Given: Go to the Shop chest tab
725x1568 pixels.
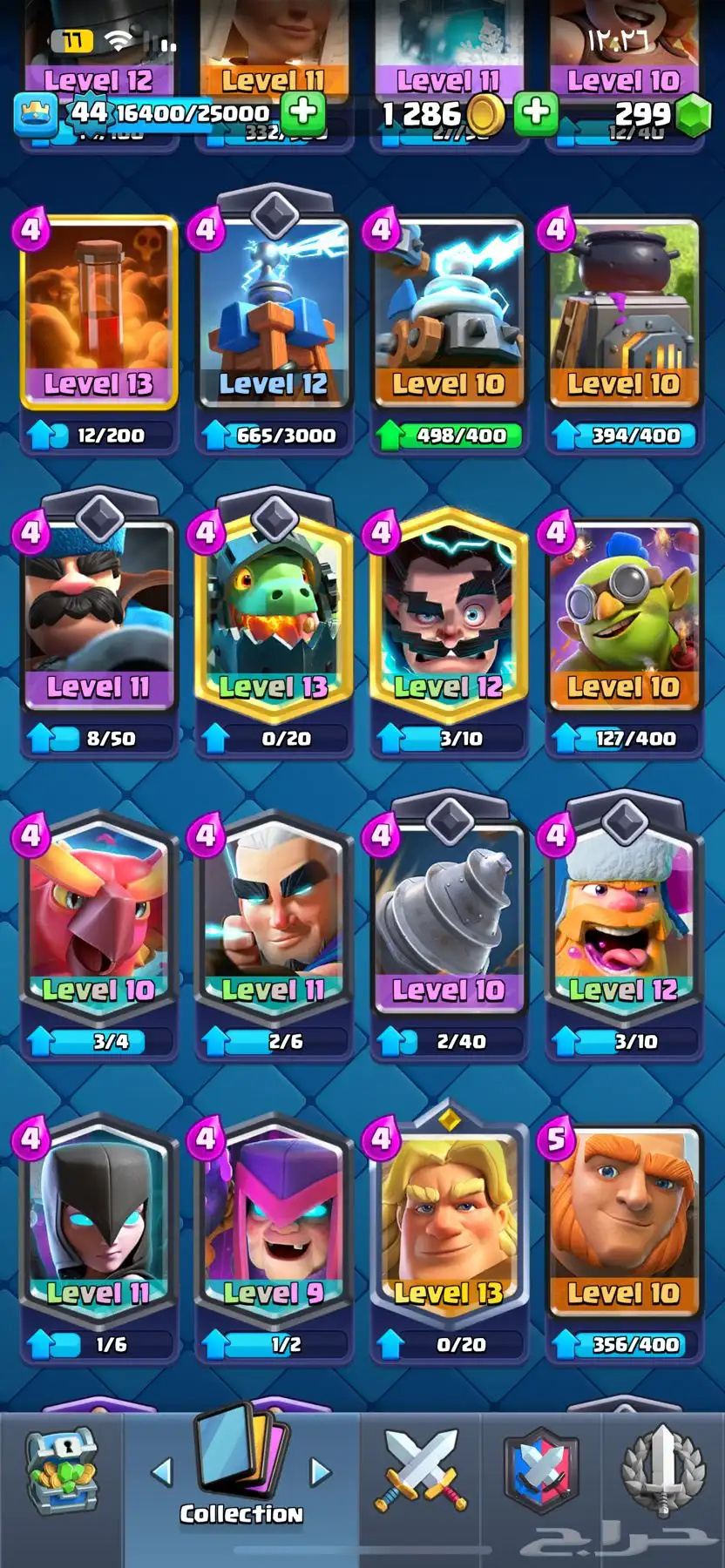Looking at the screenshot, I should 61,1474.
